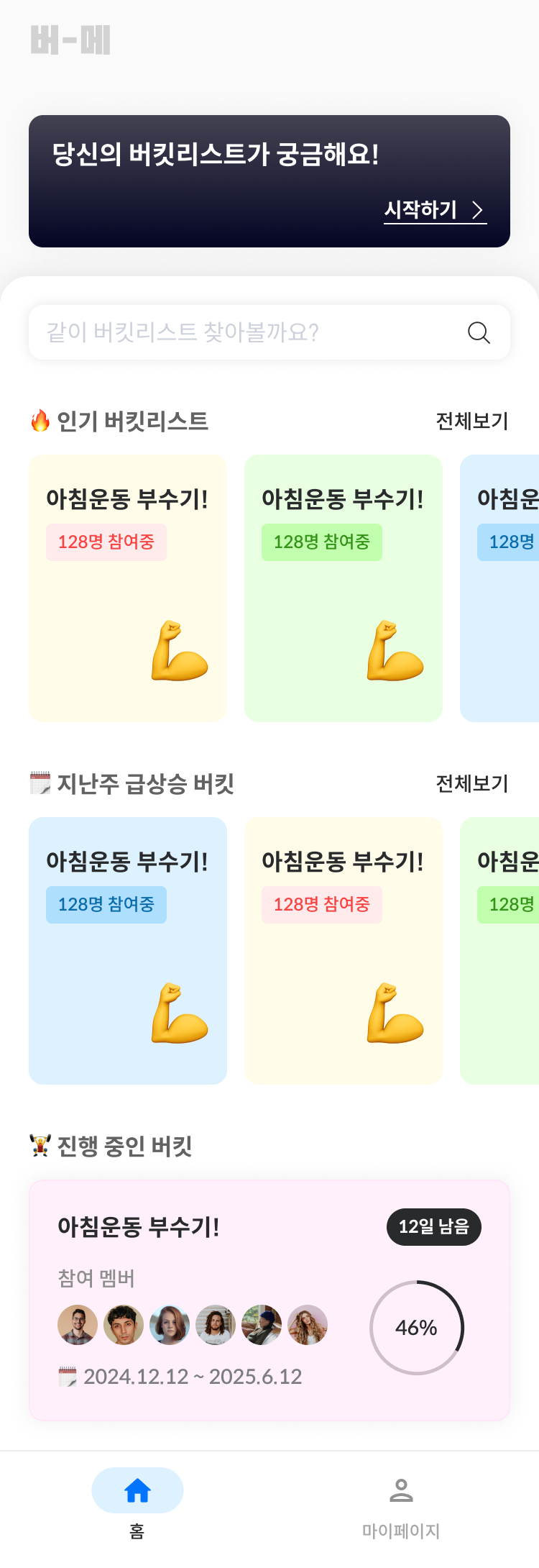Open the yellow 아침운동 부수기 card in 지난주 급상승 버킷
Viewport: 539px width, 1568px height.
point(344,950)
